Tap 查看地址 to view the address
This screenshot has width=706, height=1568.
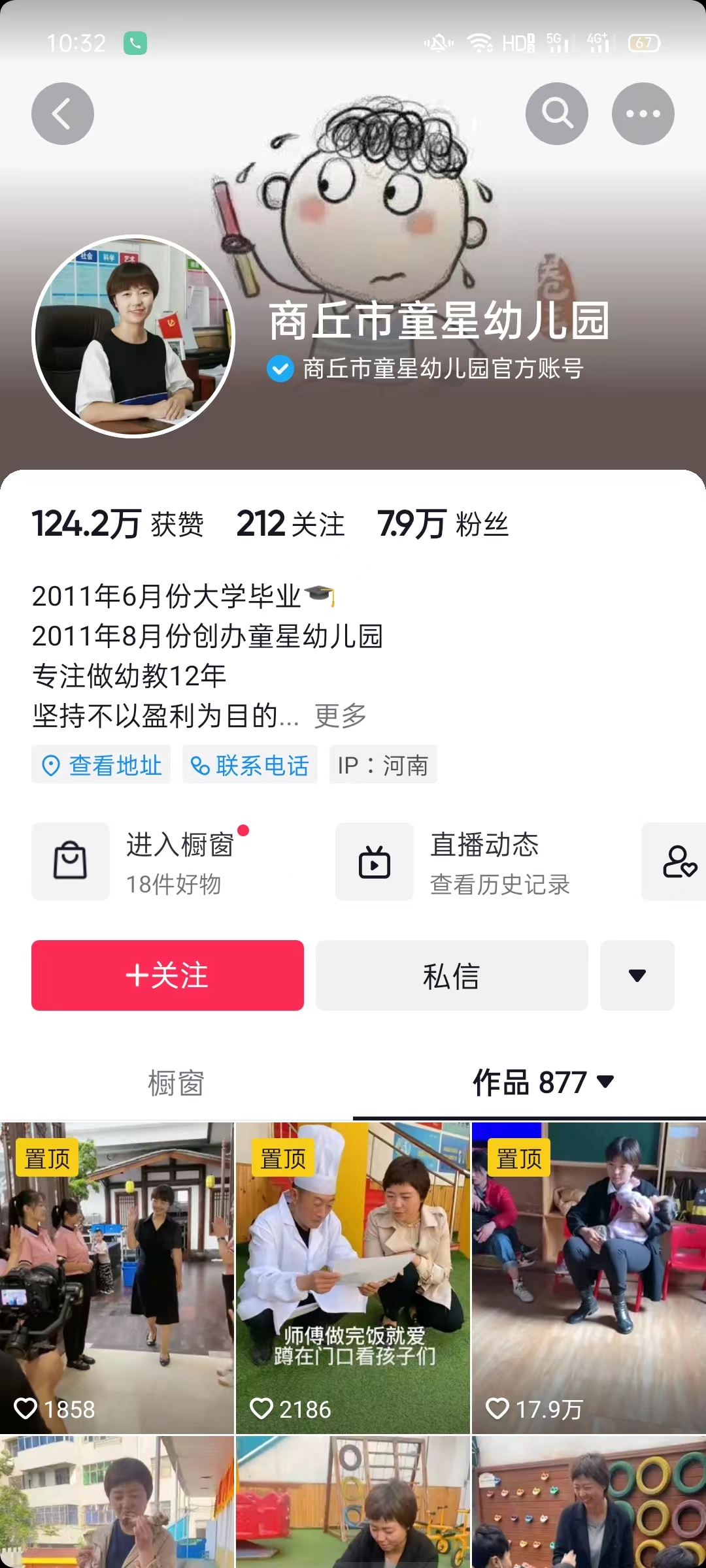coord(101,765)
